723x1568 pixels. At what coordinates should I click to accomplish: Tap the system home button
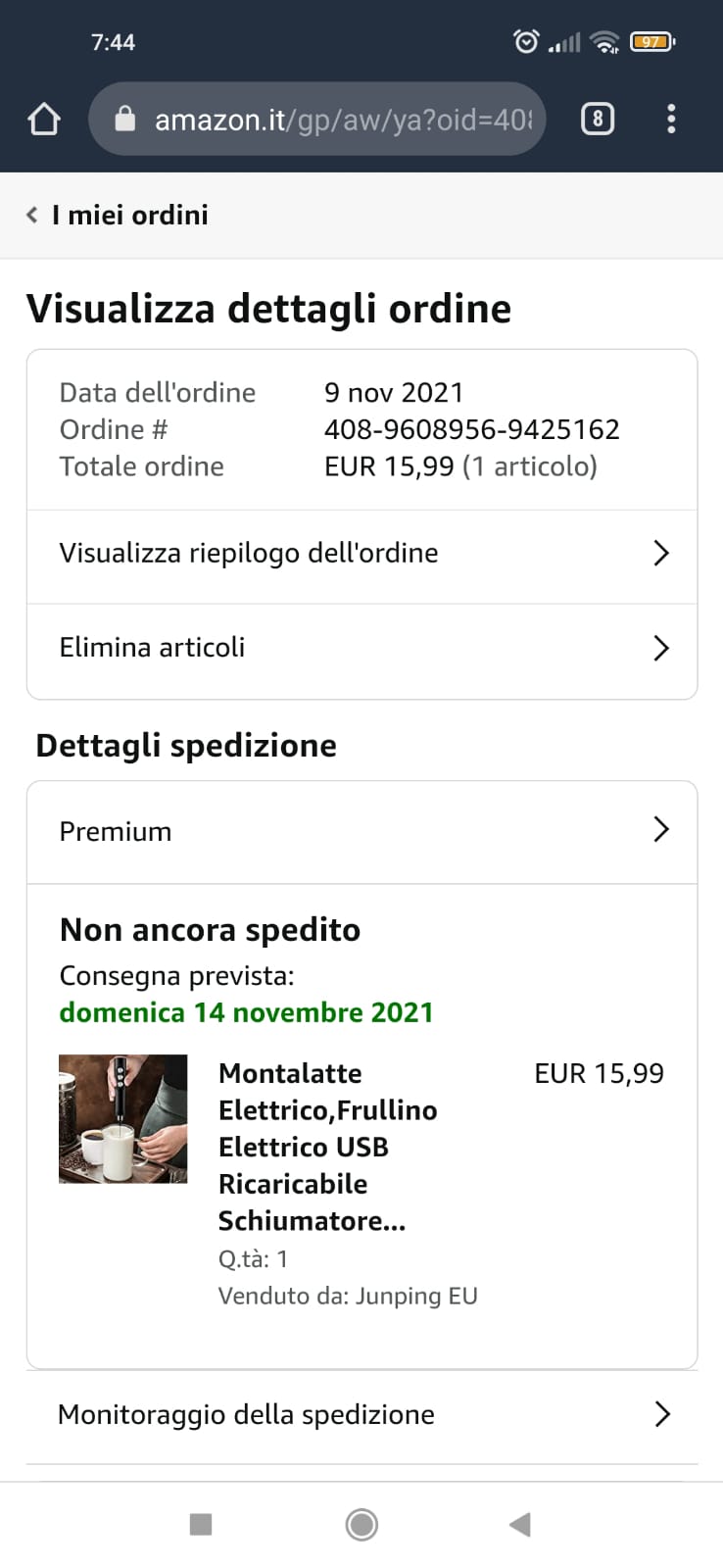point(361,1524)
